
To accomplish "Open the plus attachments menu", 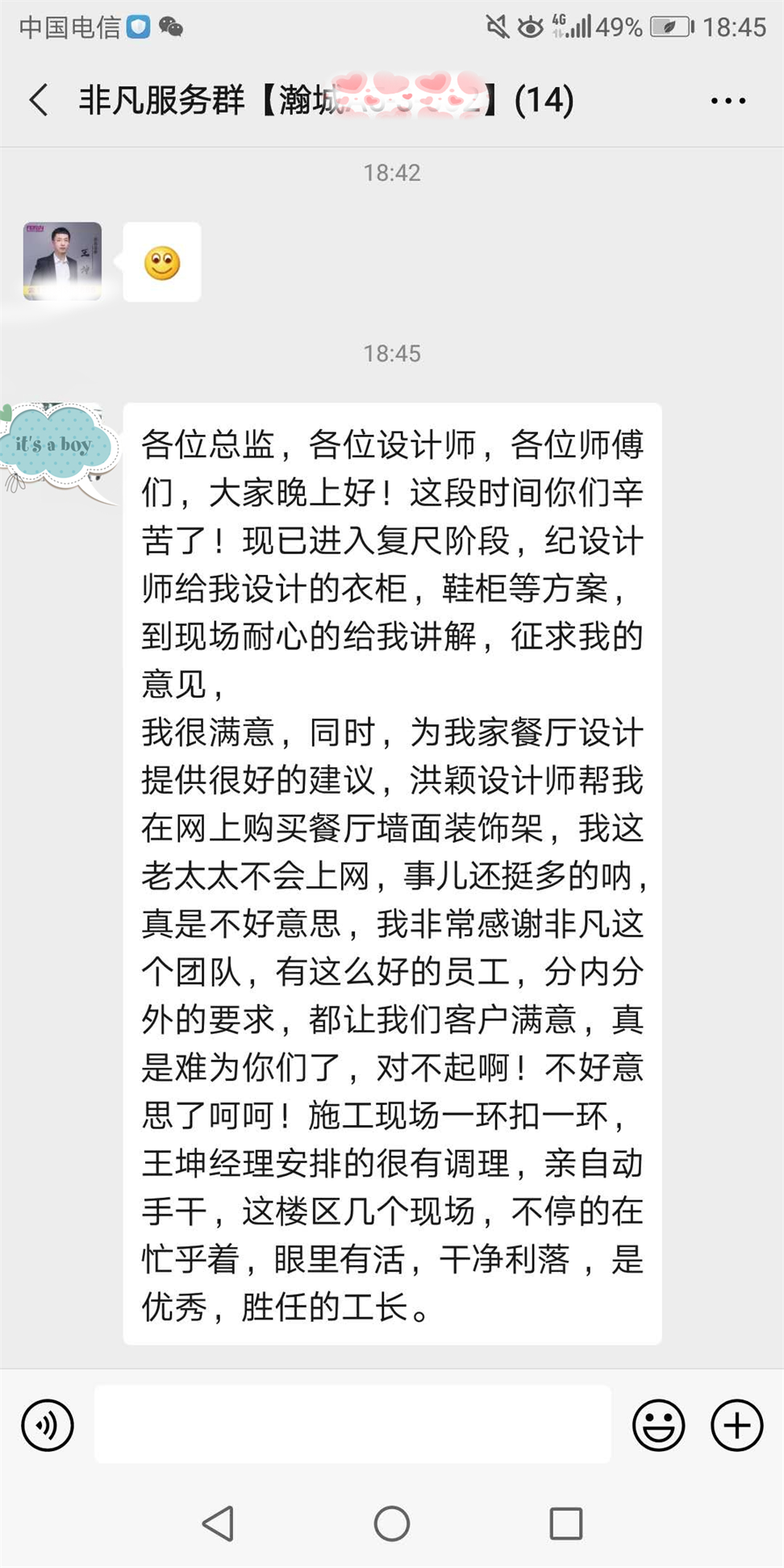I will (736, 1425).
